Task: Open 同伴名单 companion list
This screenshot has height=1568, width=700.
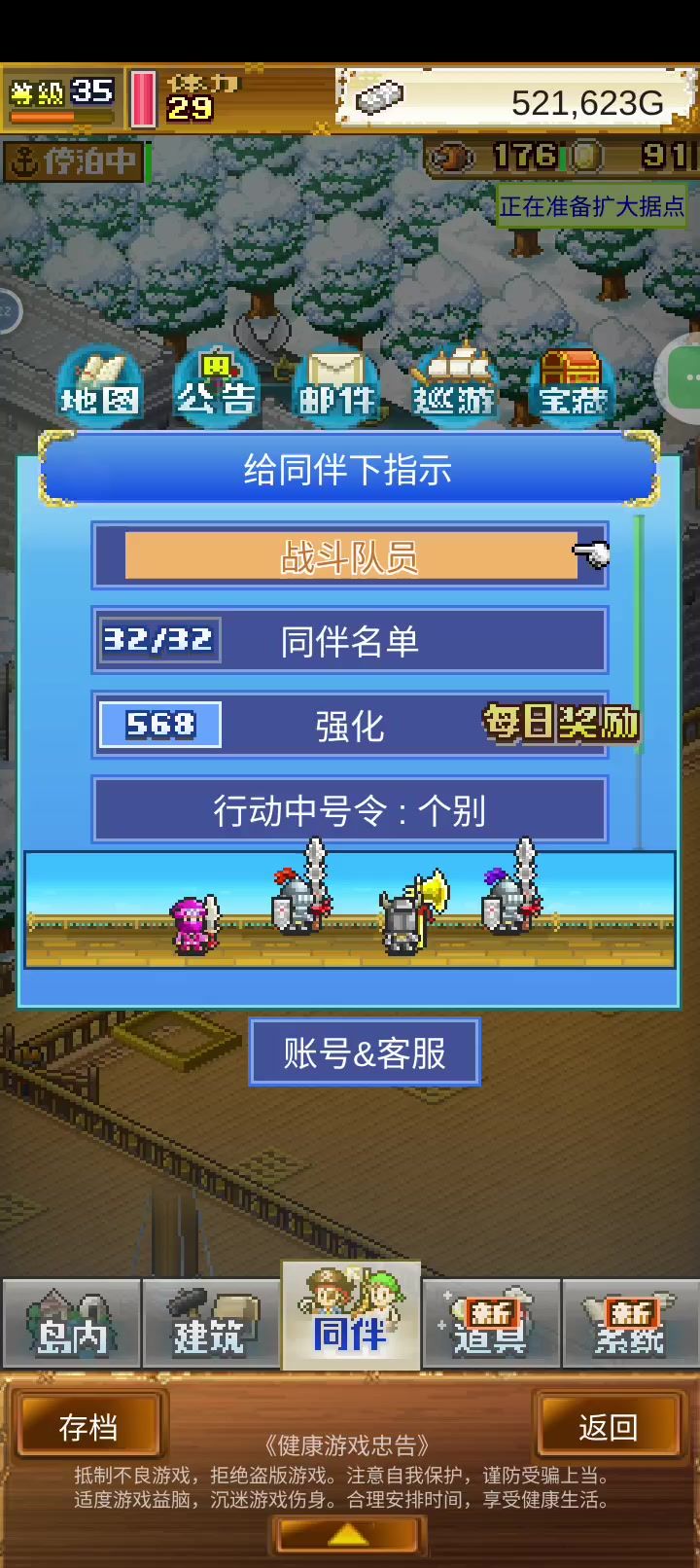Action: point(350,640)
